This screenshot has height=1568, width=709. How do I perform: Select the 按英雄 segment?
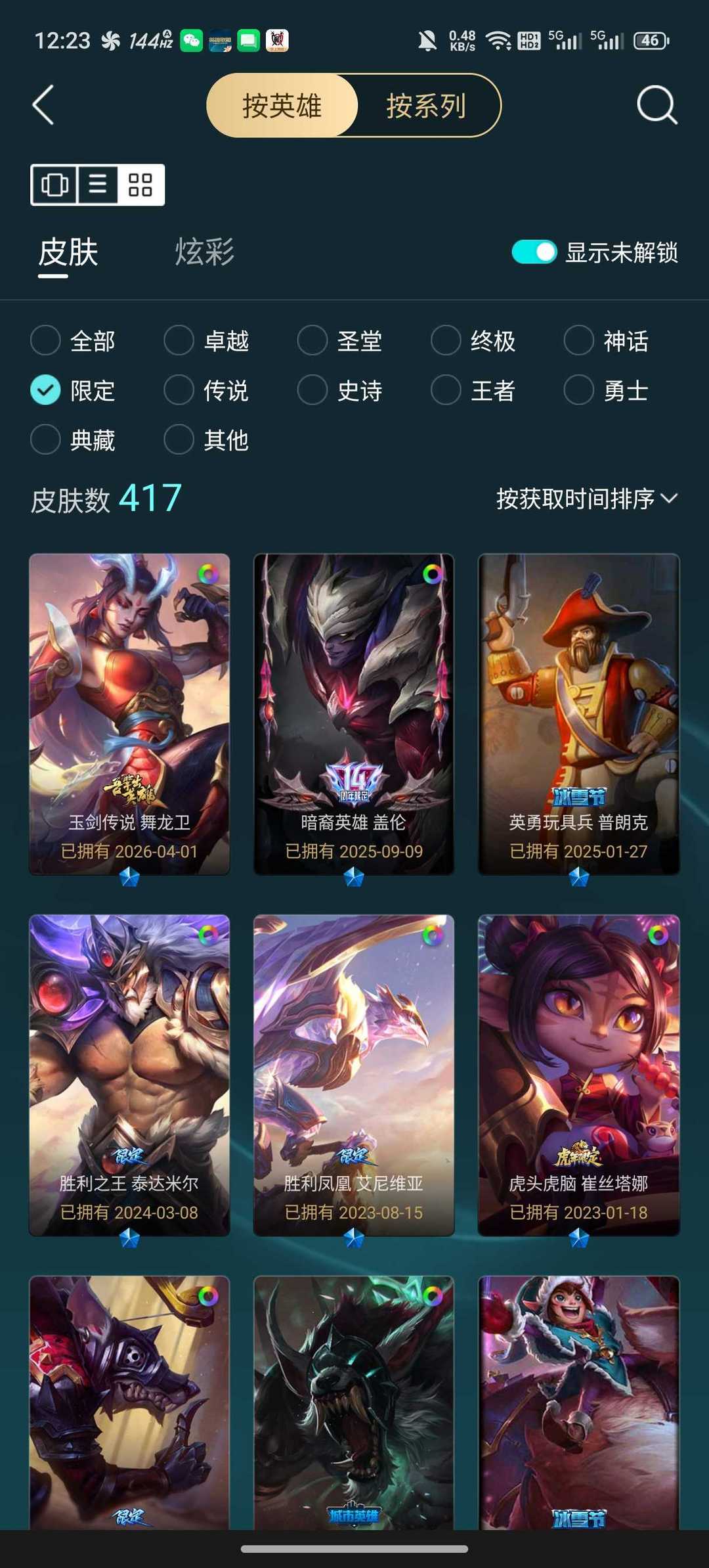(282, 106)
